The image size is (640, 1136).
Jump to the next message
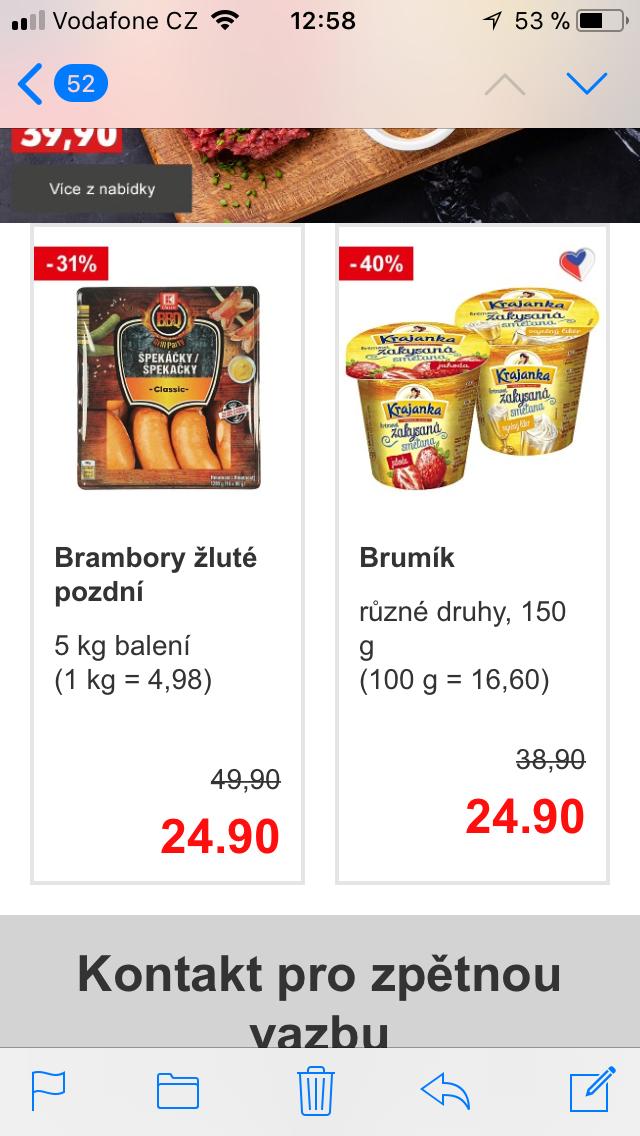586,84
